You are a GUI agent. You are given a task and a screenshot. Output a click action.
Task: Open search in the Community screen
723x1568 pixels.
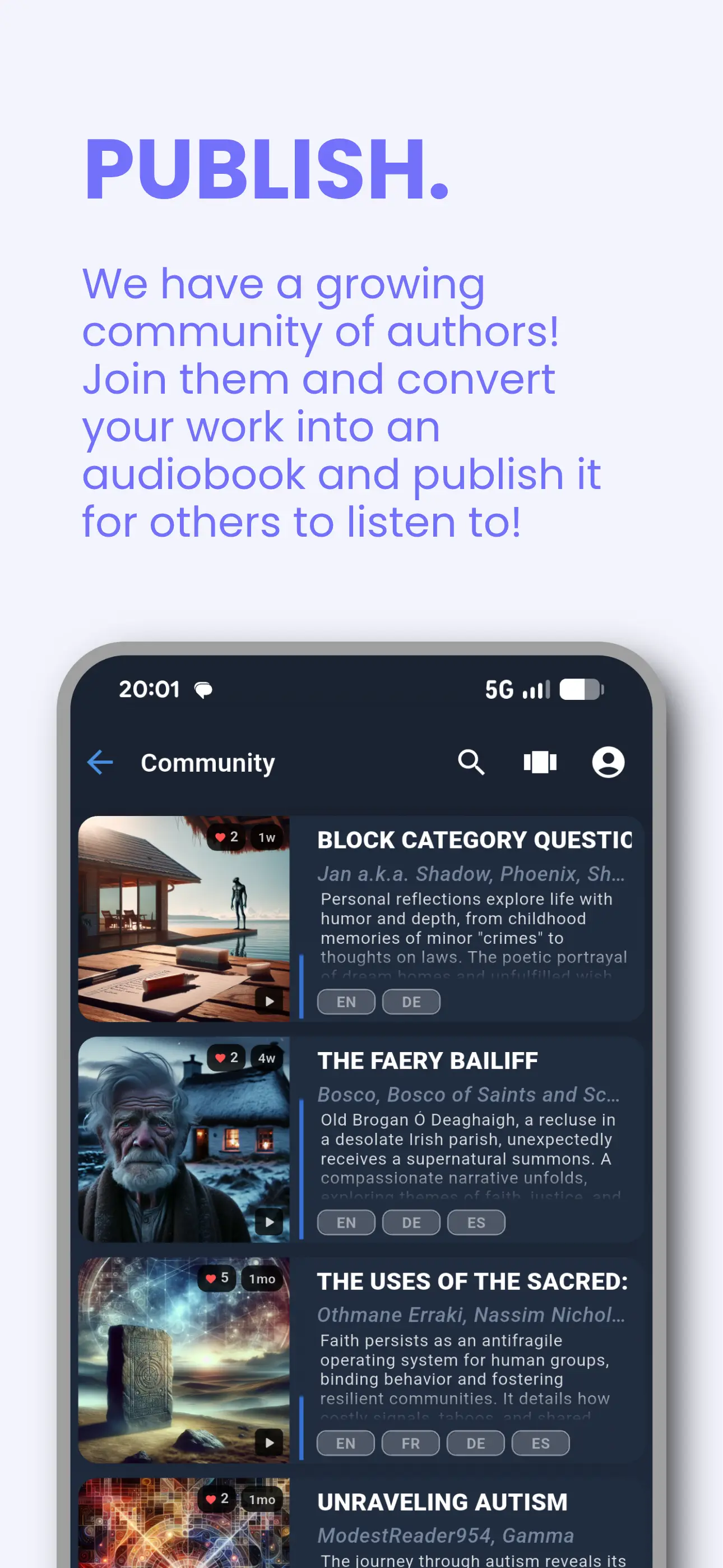(471, 763)
